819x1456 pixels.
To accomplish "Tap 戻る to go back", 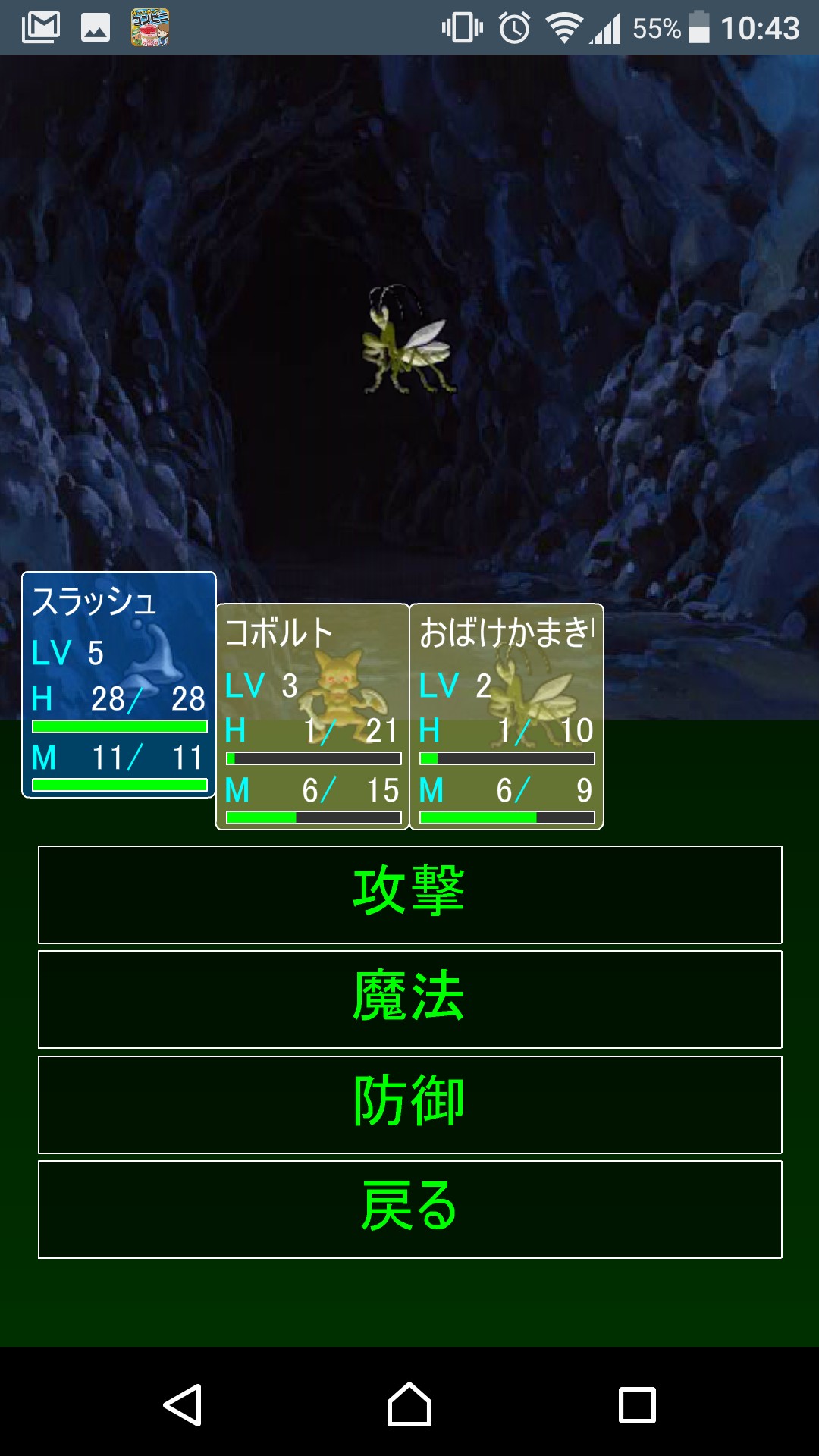I will click(409, 1210).
